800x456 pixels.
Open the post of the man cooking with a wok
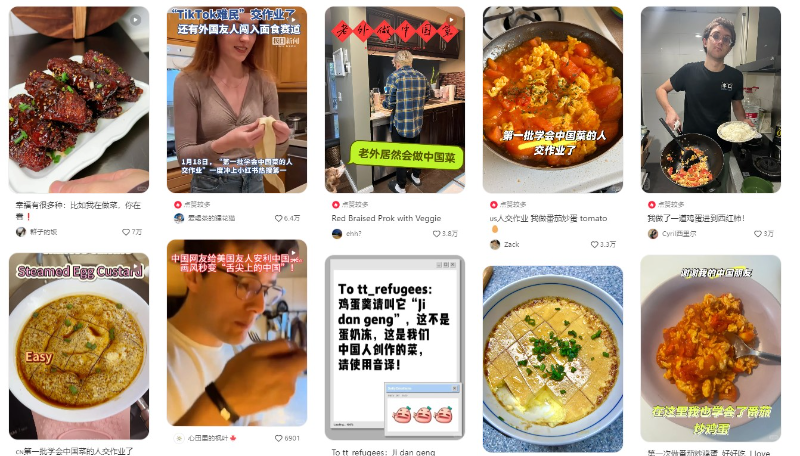(711, 100)
